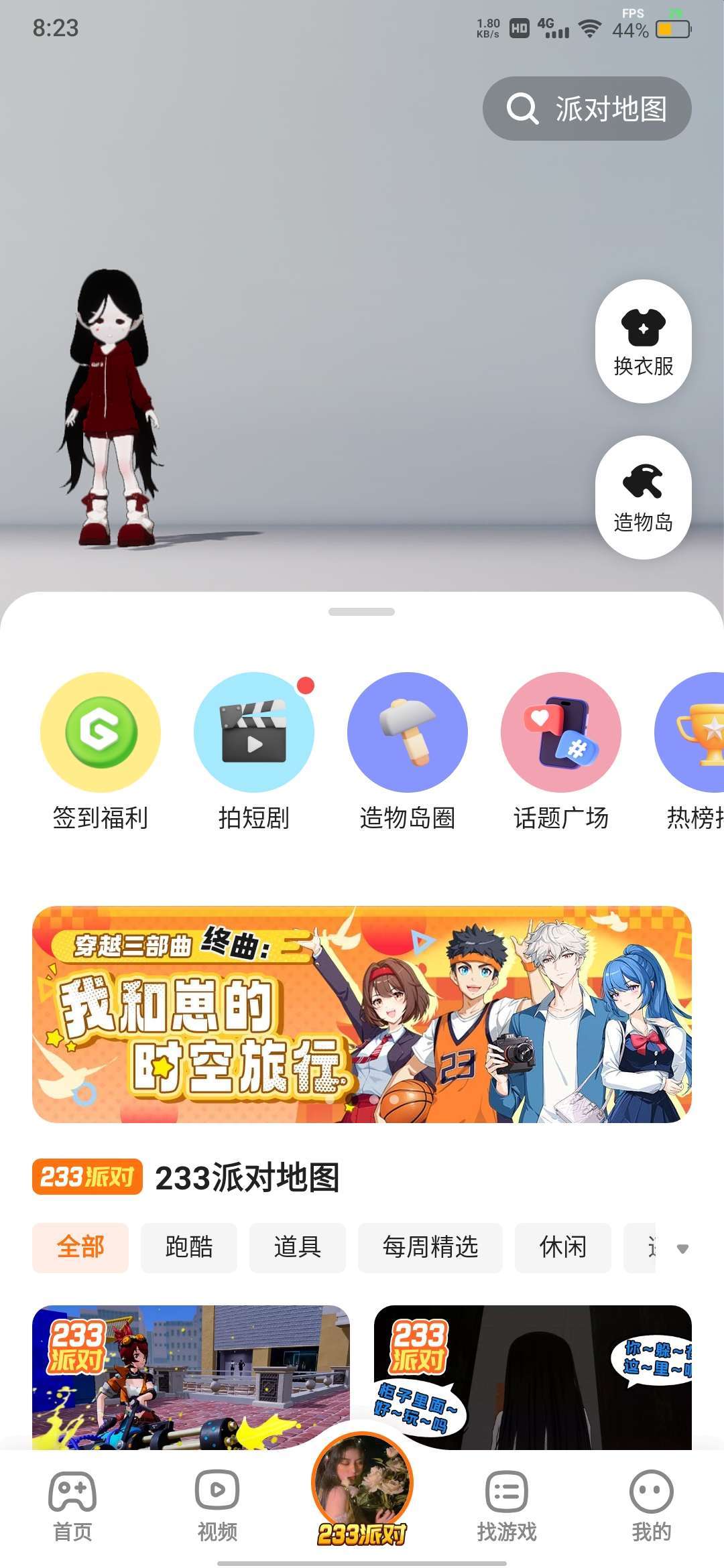Image resolution: width=724 pixels, height=1568 pixels.
Task: Select the 休闲 filter chip
Action: pyautogui.click(x=562, y=1247)
